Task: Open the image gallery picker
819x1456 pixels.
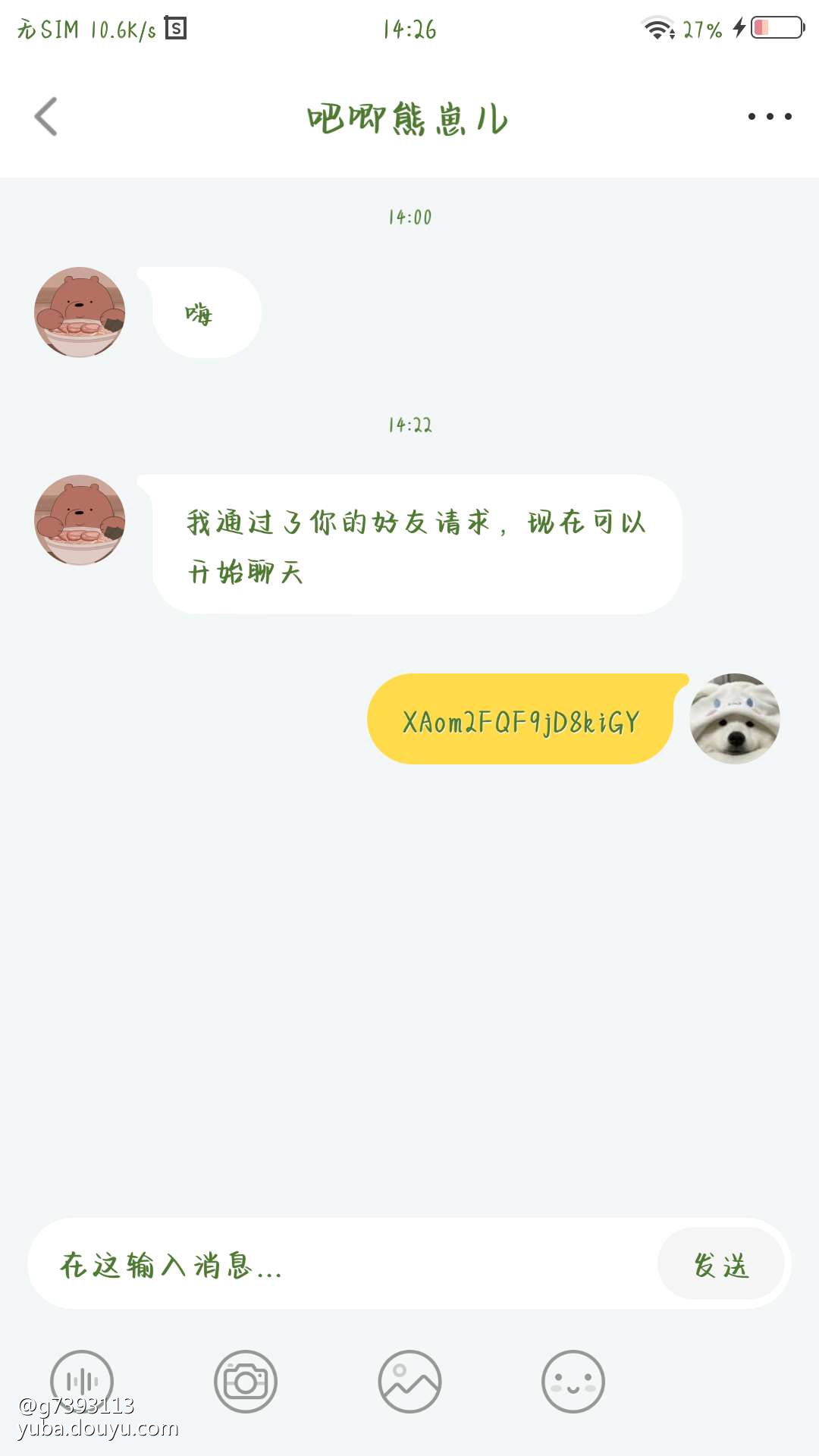Action: 409,1381
